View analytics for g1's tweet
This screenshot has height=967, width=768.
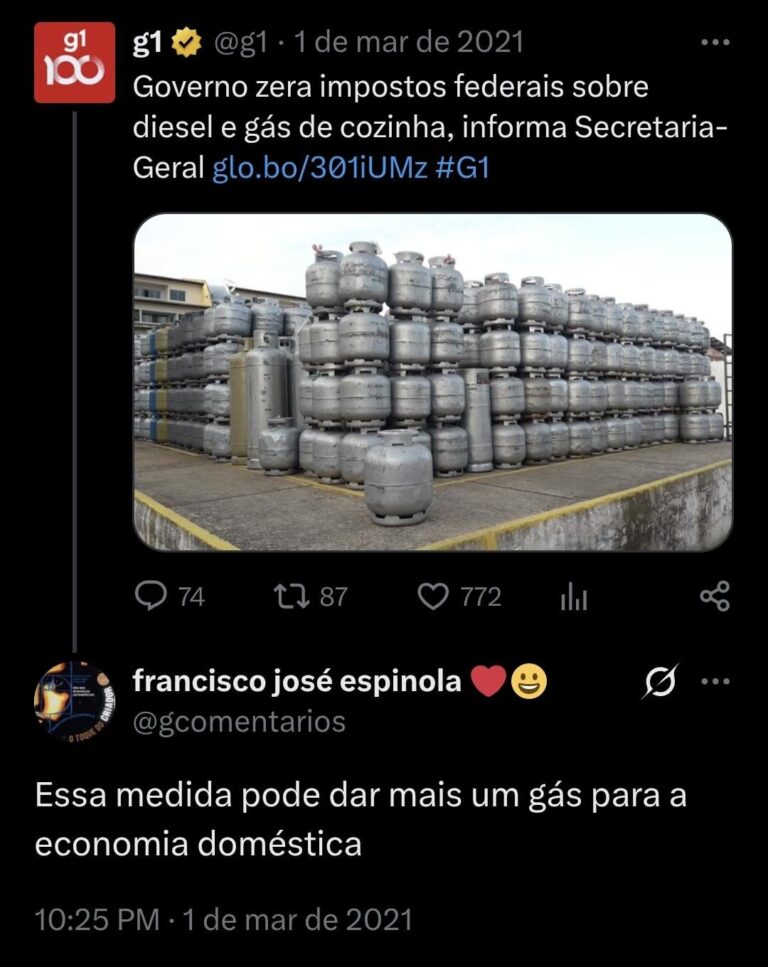pyautogui.click(x=574, y=598)
